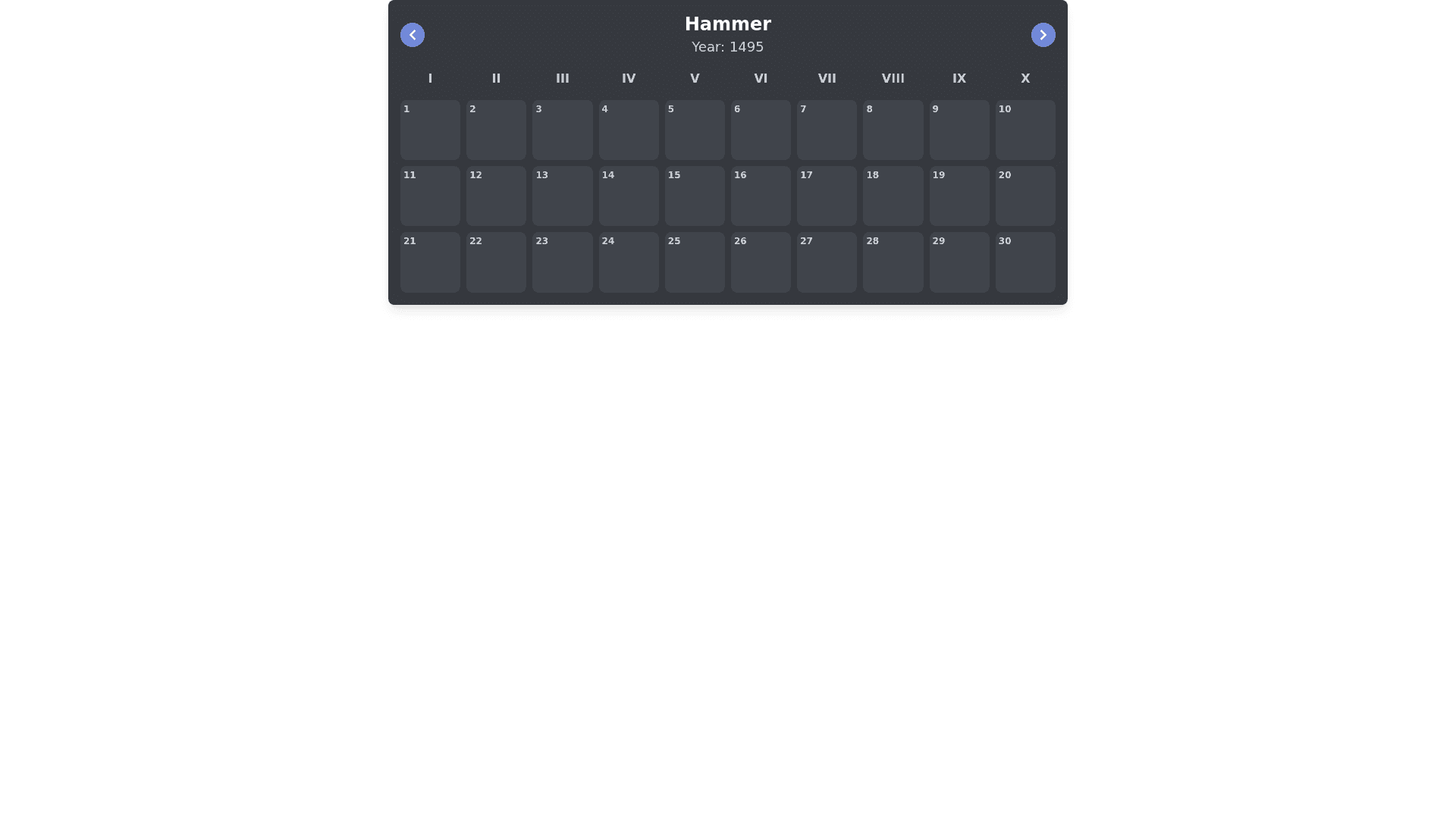This screenshot has width=1456, height=819.
Task: Tap day 8 in the calendar
Action: coord(893,130)
